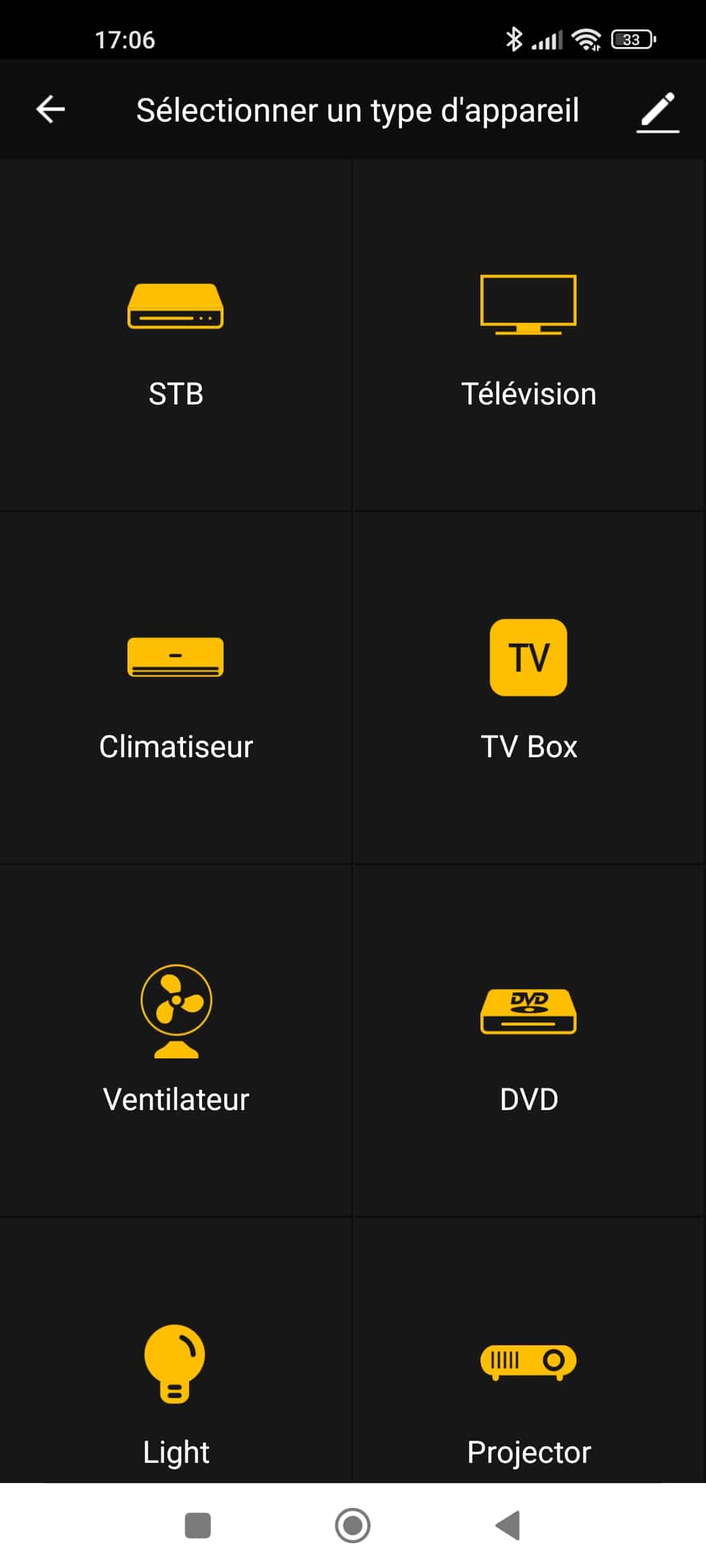Screen dimensions: 706x1568
Task: Open the edit pencil icon
Action: coord(658,112)
